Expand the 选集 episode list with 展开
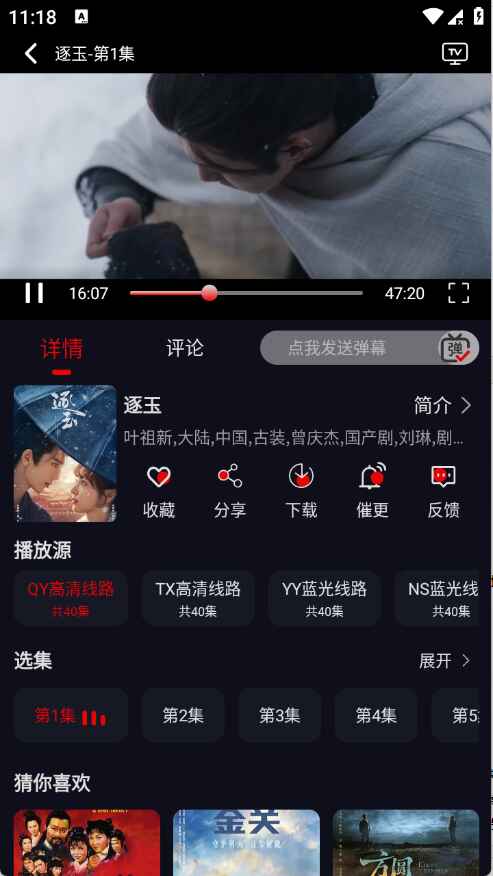 (445, 661)
